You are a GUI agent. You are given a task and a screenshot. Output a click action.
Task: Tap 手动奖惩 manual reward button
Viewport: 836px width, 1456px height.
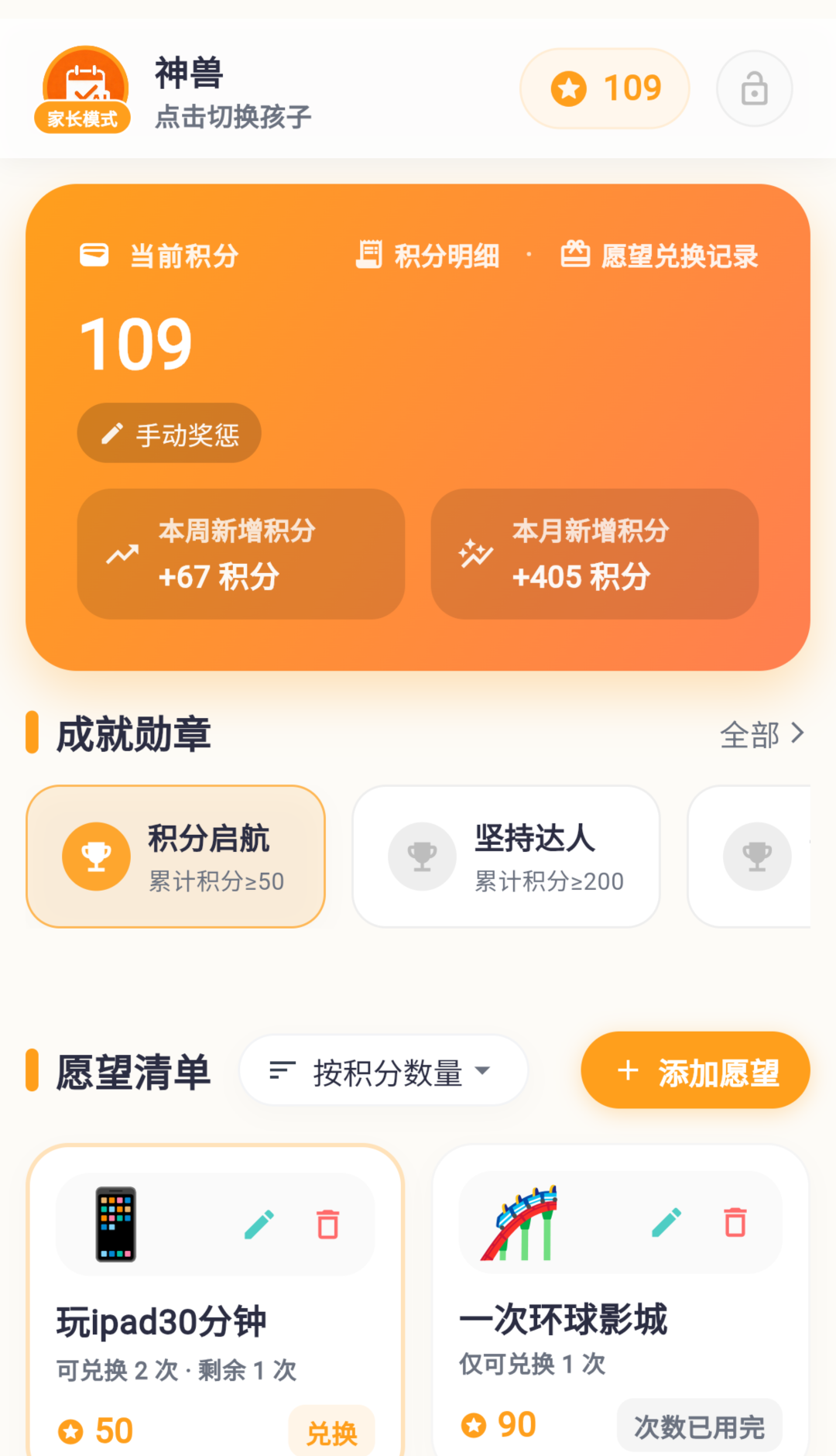click(170, 434)
